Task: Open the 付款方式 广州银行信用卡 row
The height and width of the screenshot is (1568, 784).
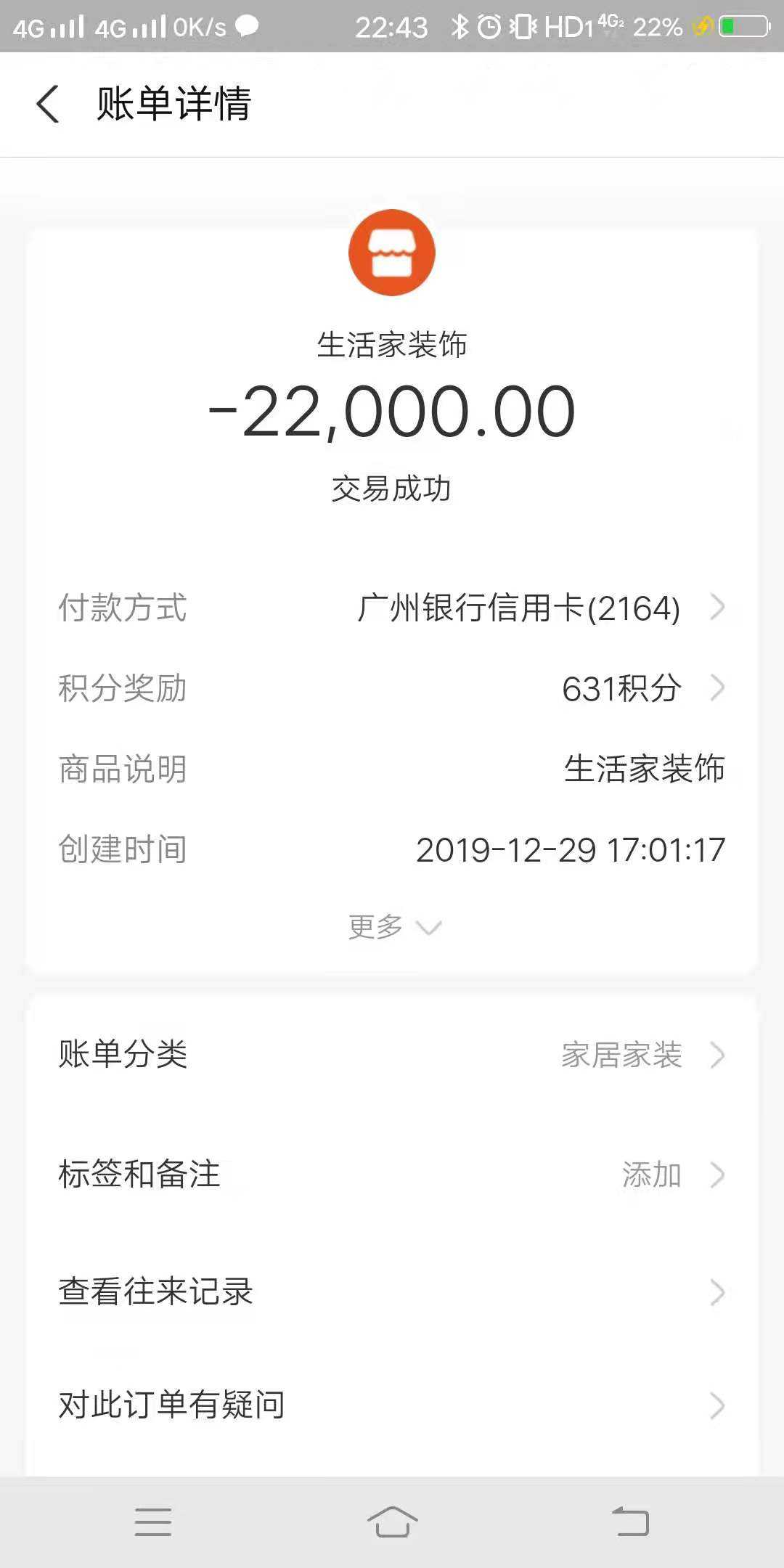Action: (x=518, y=608)
